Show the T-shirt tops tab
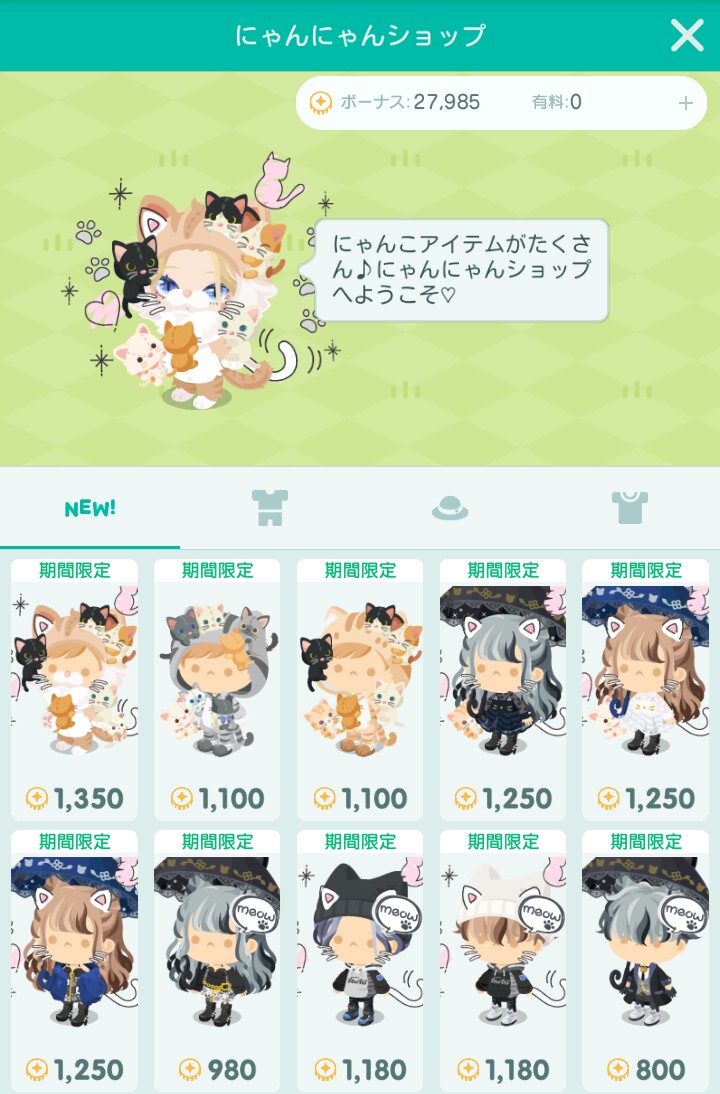720x1094 pixels. (629, 507)
